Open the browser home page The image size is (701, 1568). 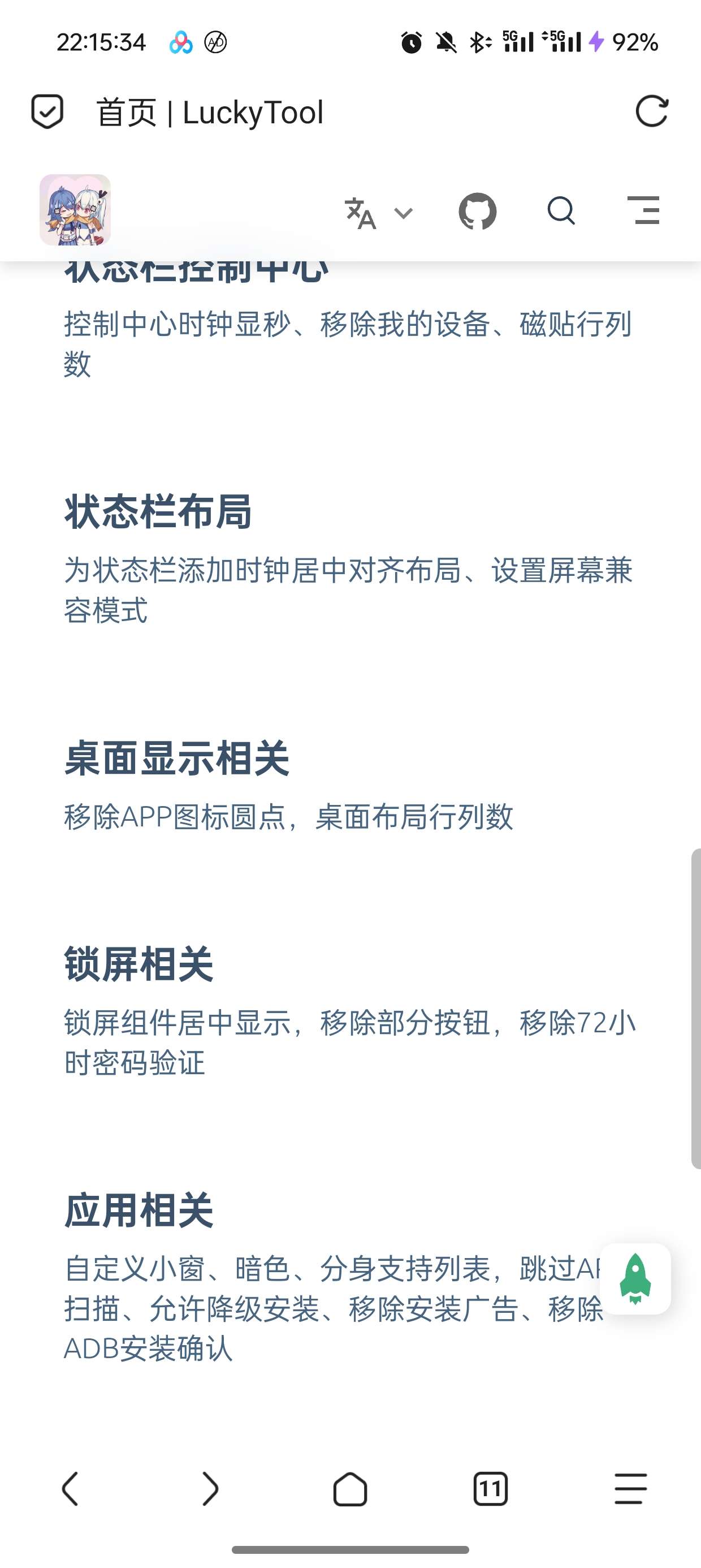(x=350, y=1489)
